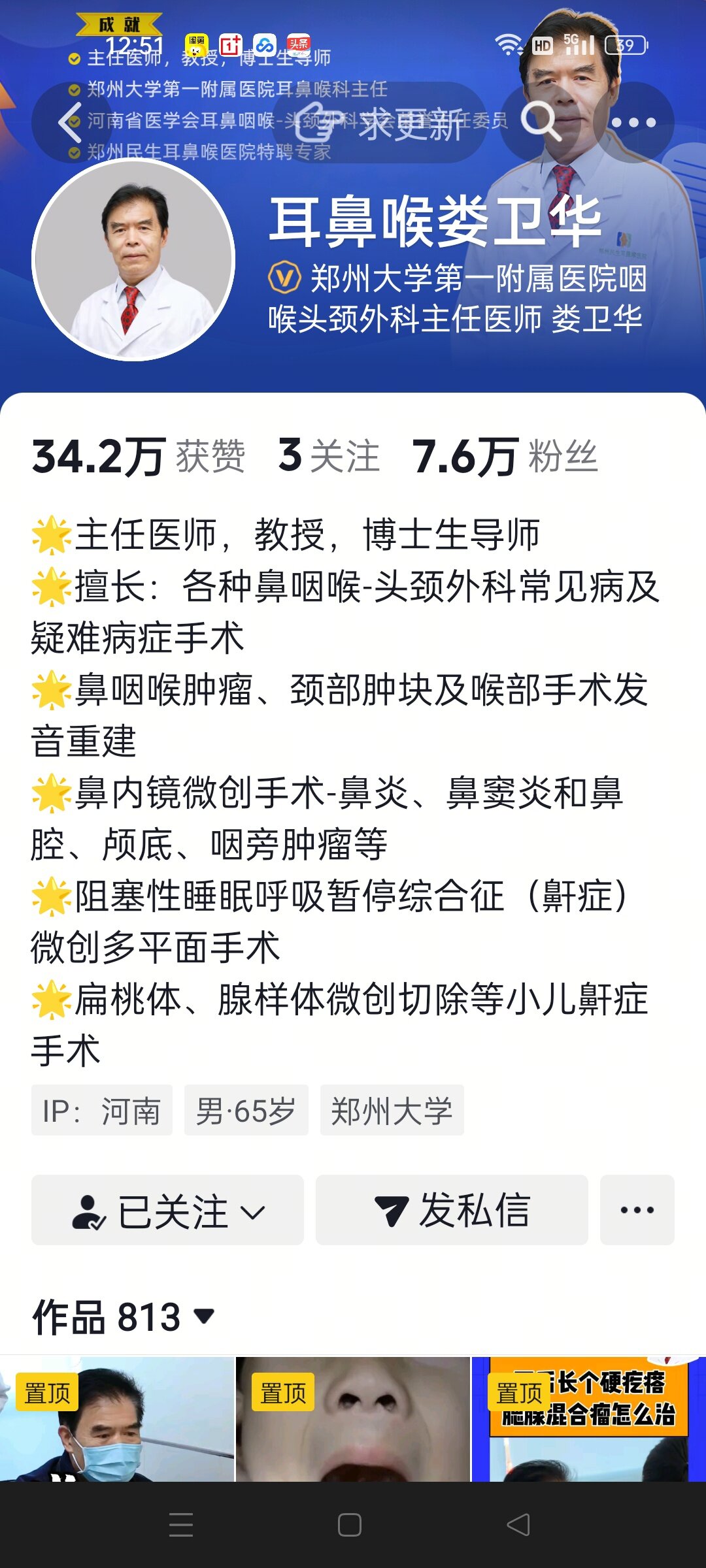Viewport: 706px width, 1568px height.
Task: Open the pinned video showing a nose close-up
Action: 353,1419
